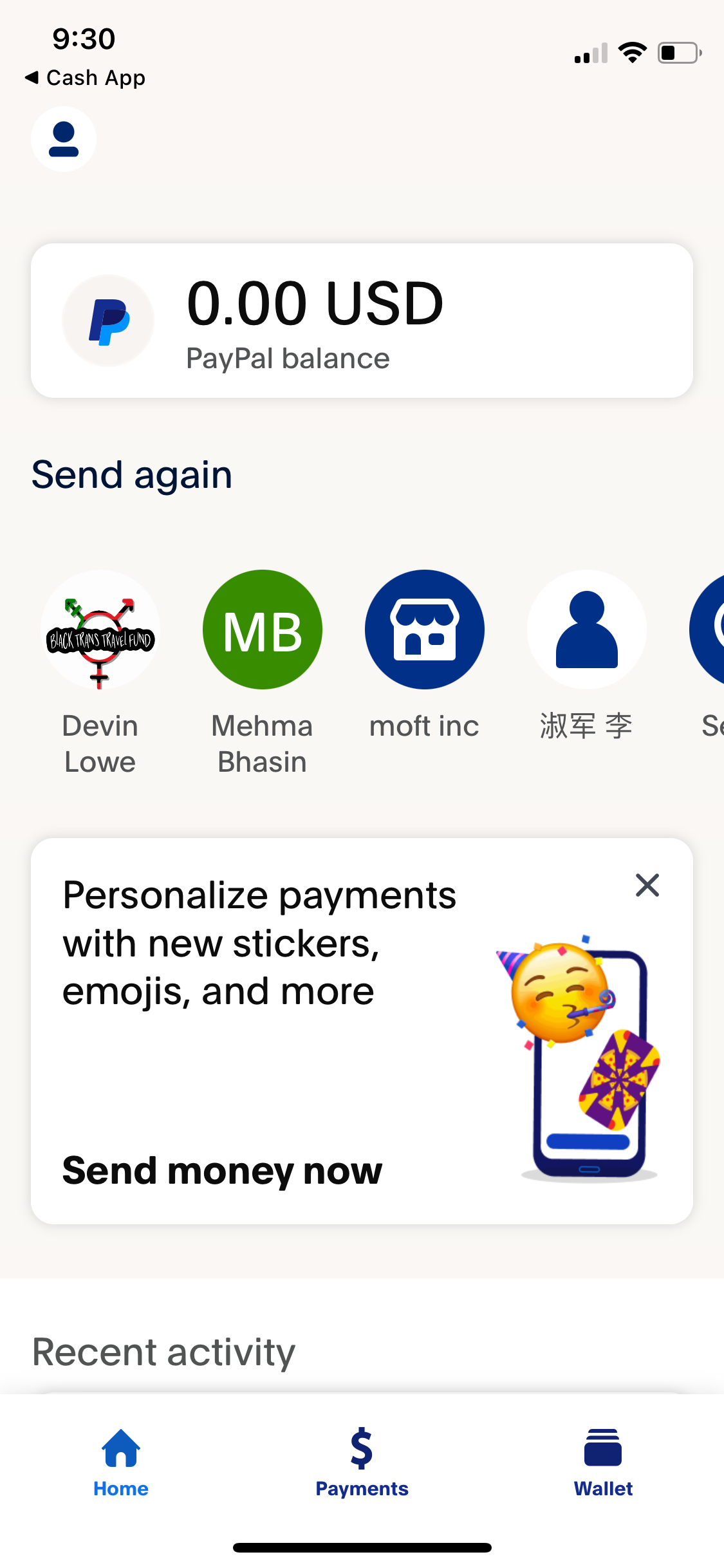Select Mehma Bhasin's MB avatar
724x1568 pixels.
[x=262, y=629]
